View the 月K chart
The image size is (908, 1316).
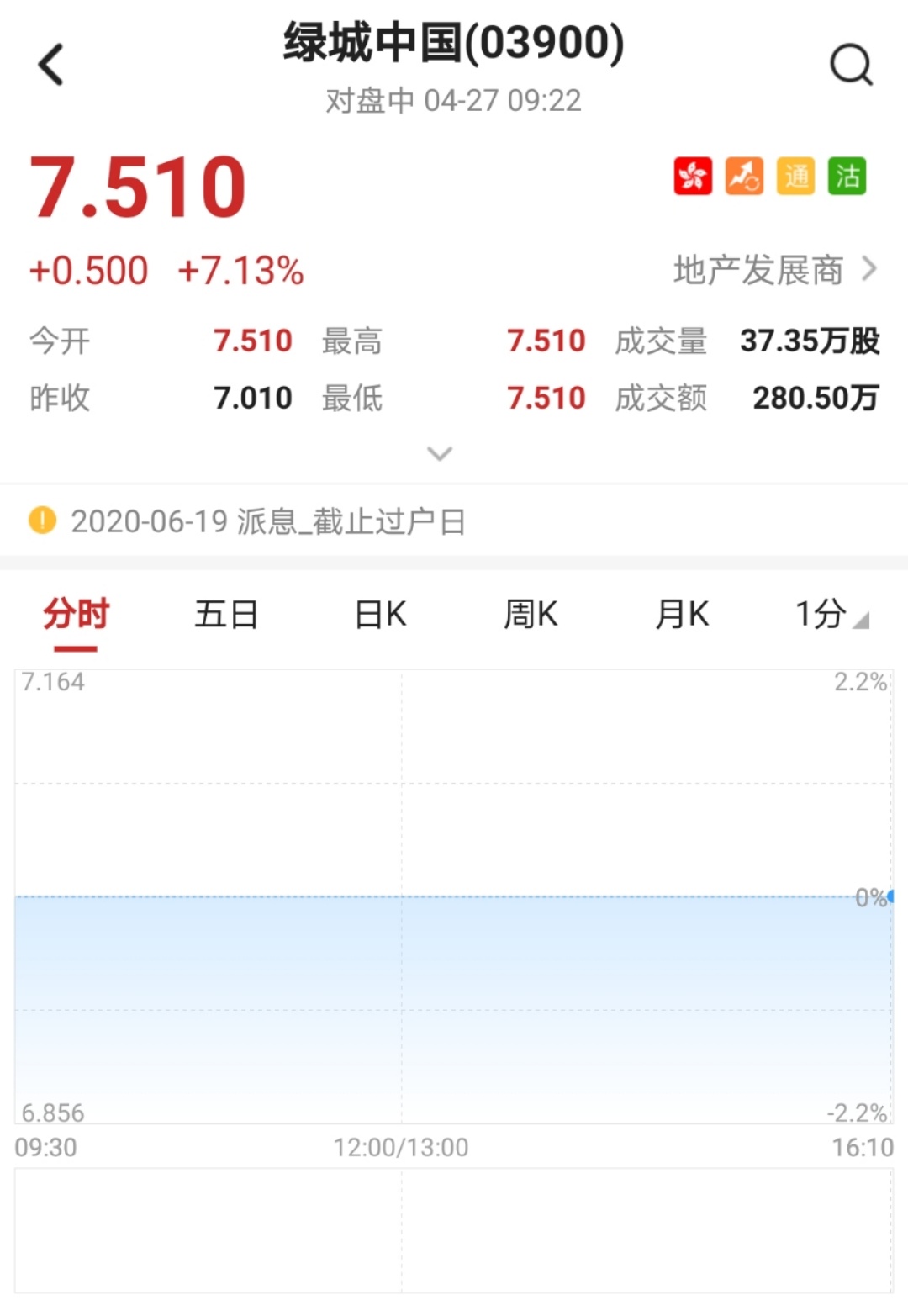tap(682, 615)
